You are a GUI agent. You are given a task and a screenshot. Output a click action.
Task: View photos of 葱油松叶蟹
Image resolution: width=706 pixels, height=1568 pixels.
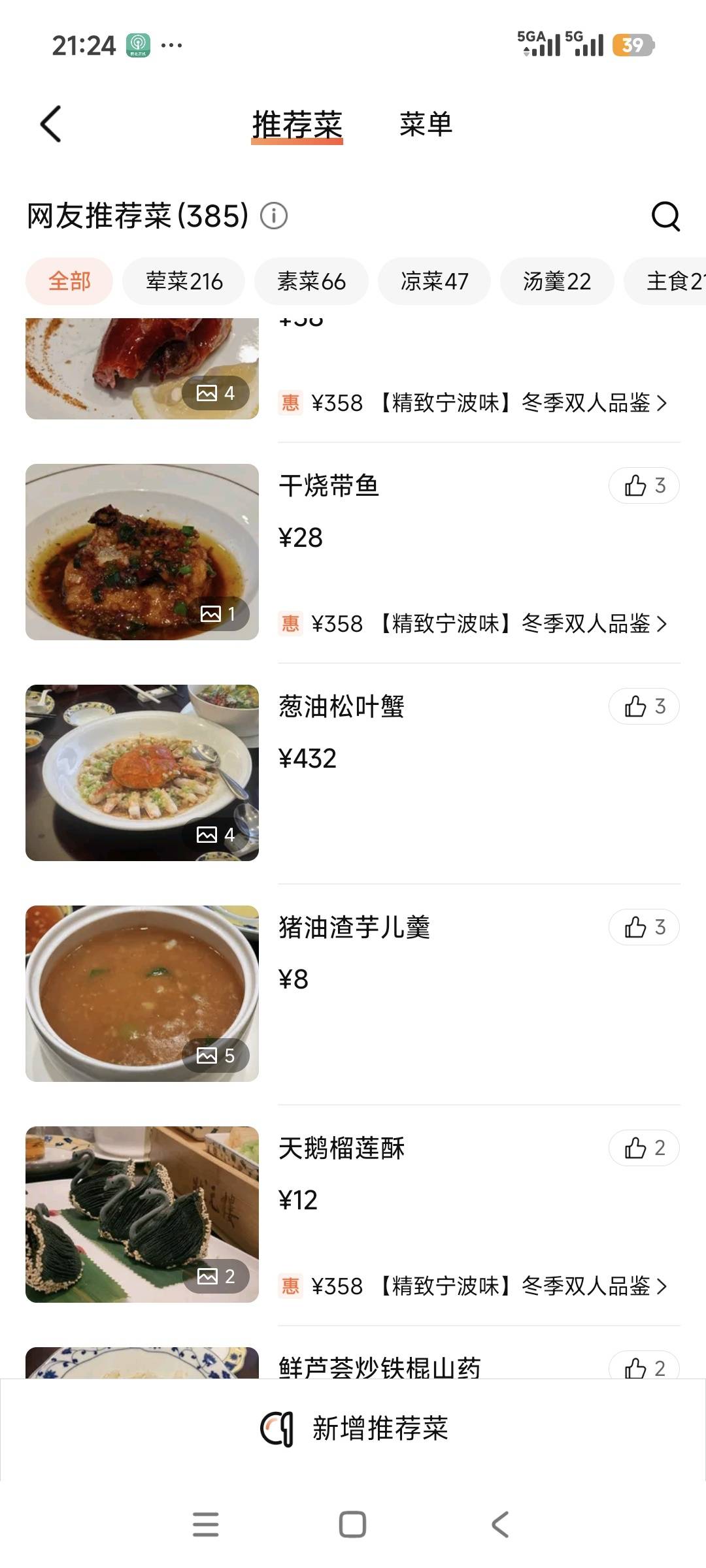pos(142,772)
